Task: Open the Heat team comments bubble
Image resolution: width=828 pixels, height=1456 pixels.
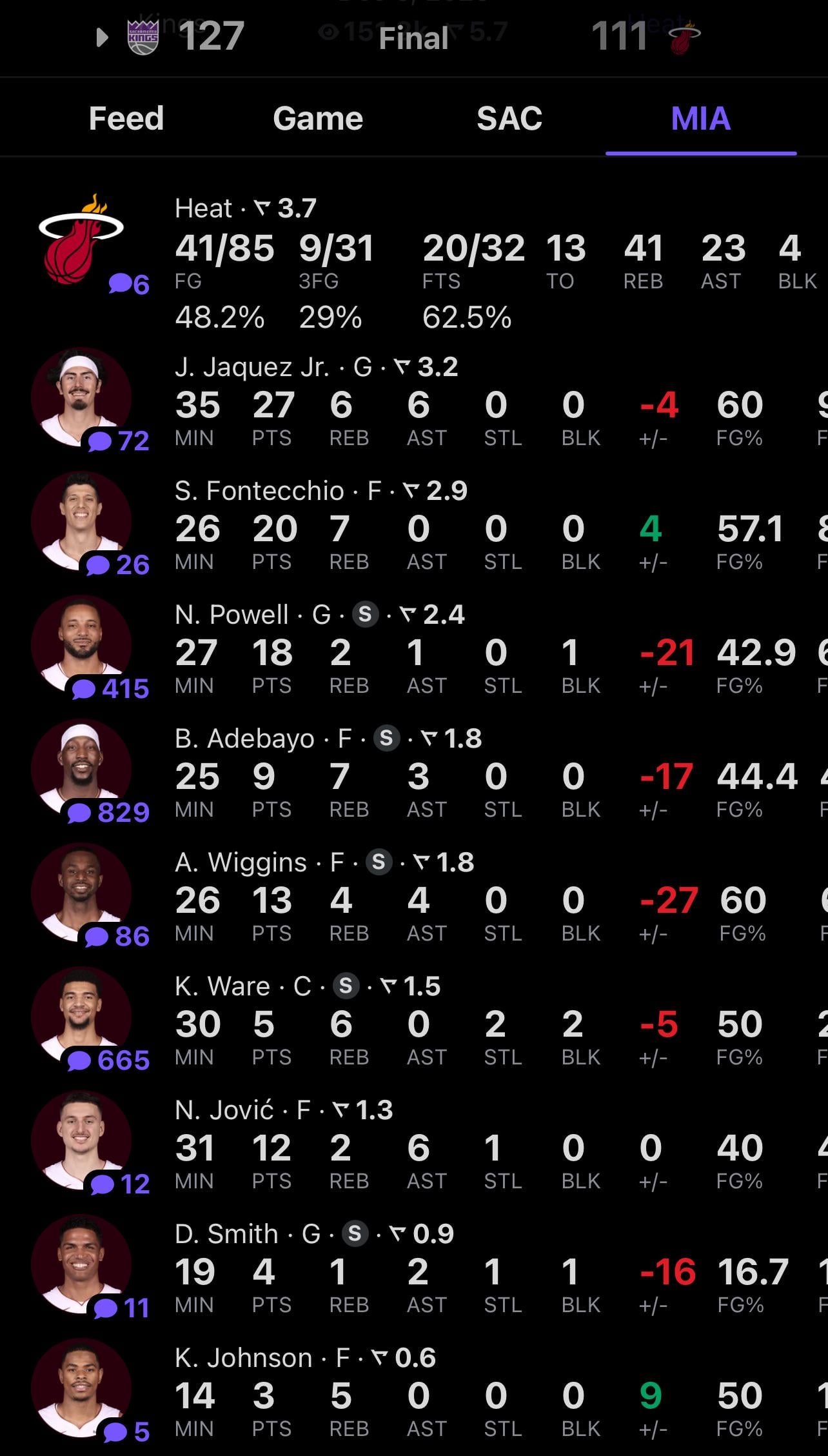Action: pyautogui.click(x=129, y=284)
